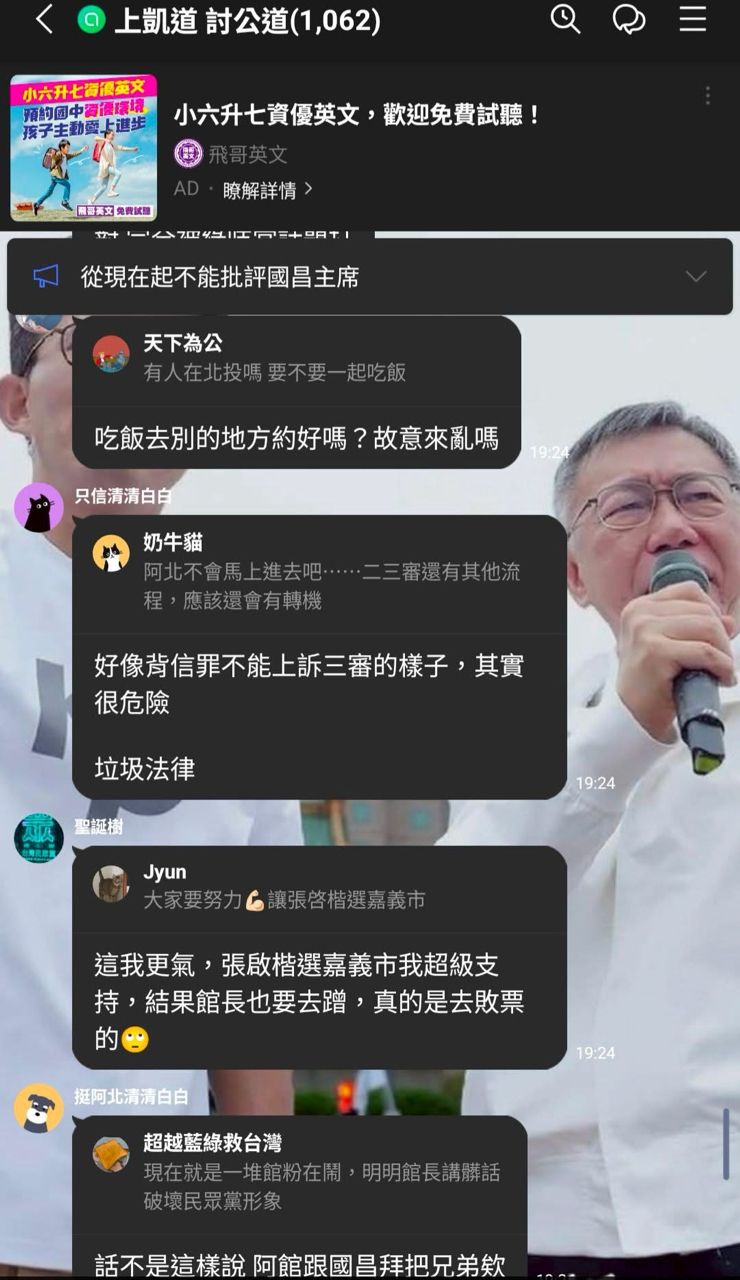Screen dimensions: 740x1280
Task: Tap 瞭解詳情 on the 飛哥英文 ad
Action: click(267, 189)
